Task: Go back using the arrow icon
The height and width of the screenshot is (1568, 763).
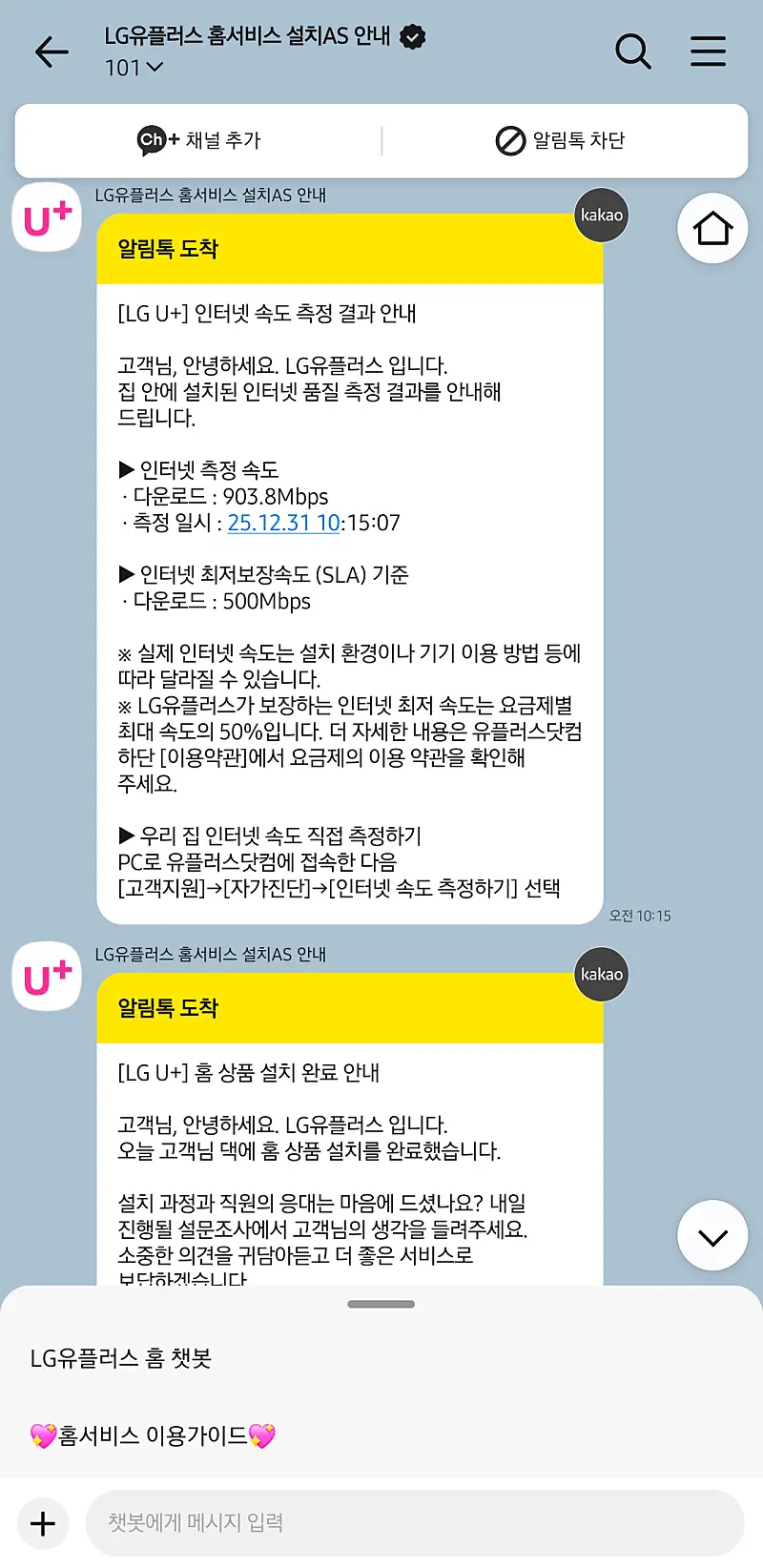Action: coord(52,52)
